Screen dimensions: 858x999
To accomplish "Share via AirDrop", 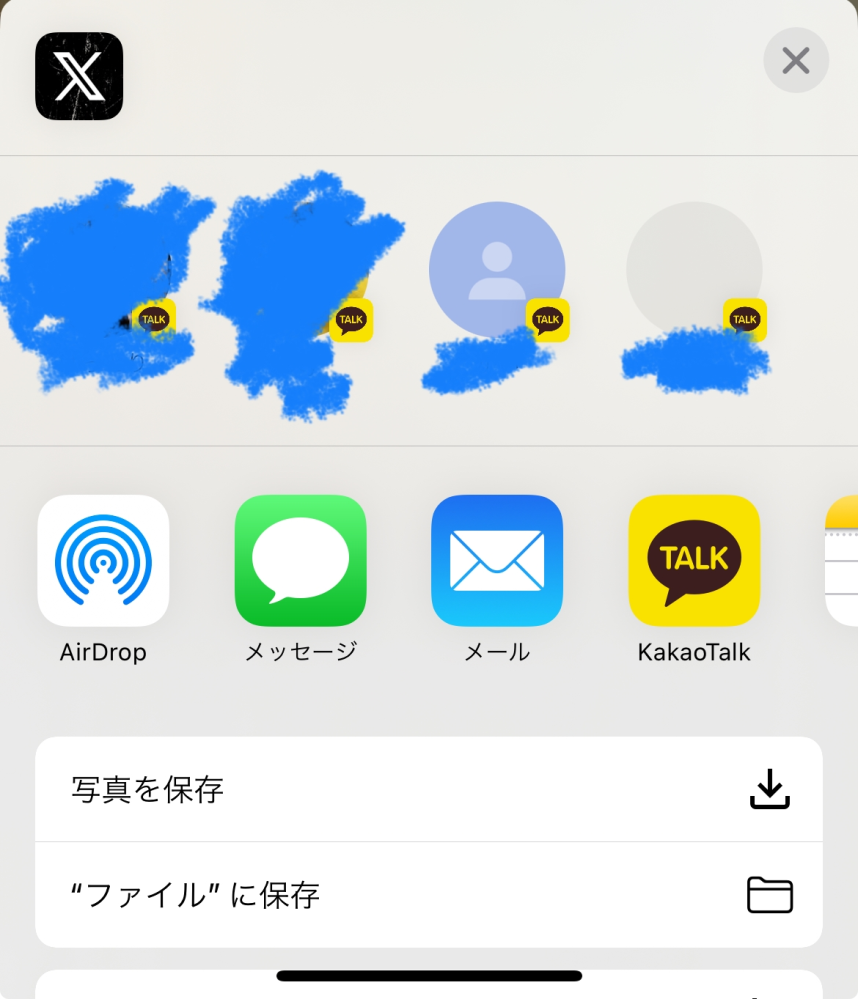I will (103, 560).
